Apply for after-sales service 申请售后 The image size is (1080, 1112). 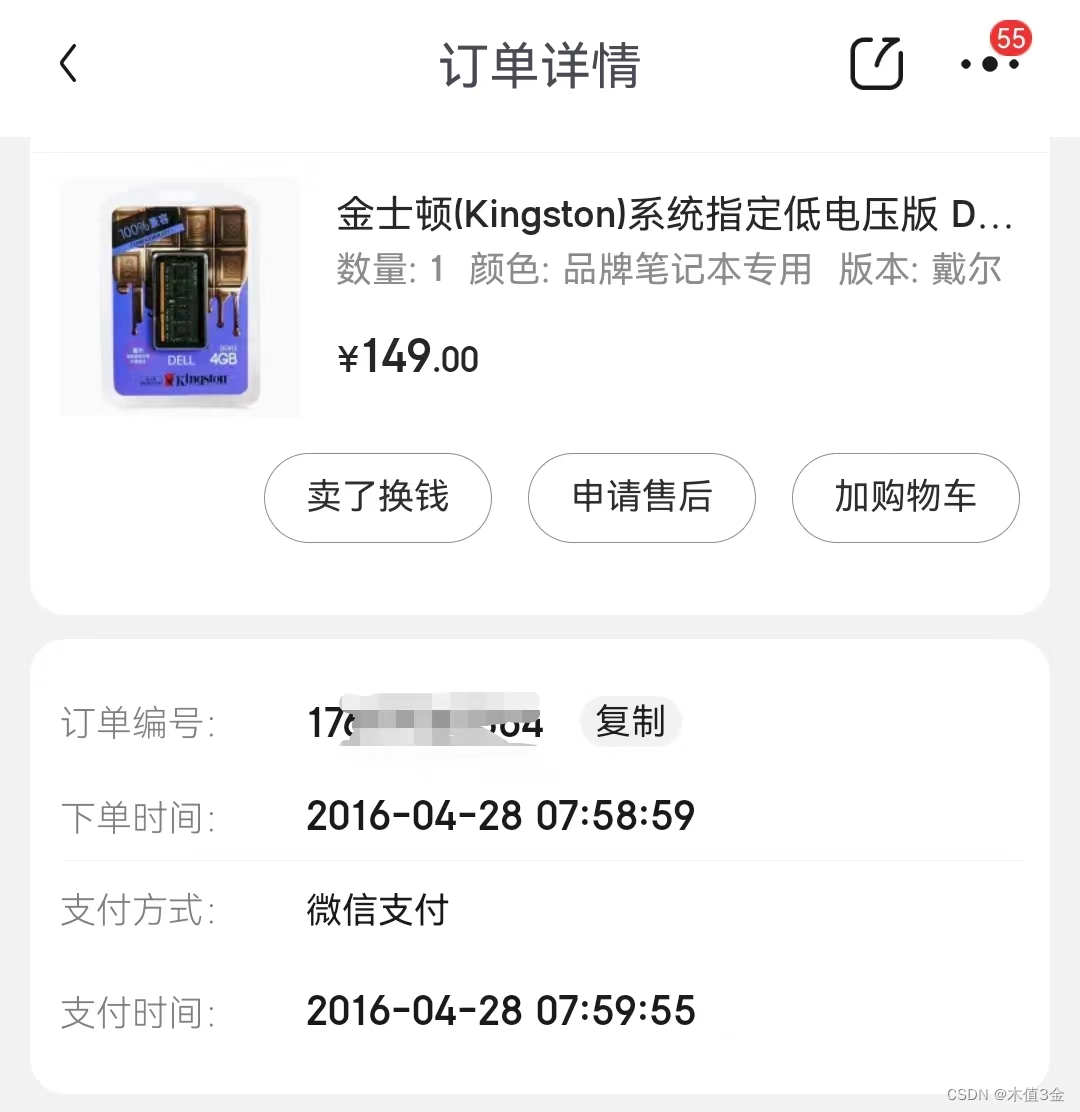tap(642, 497)
